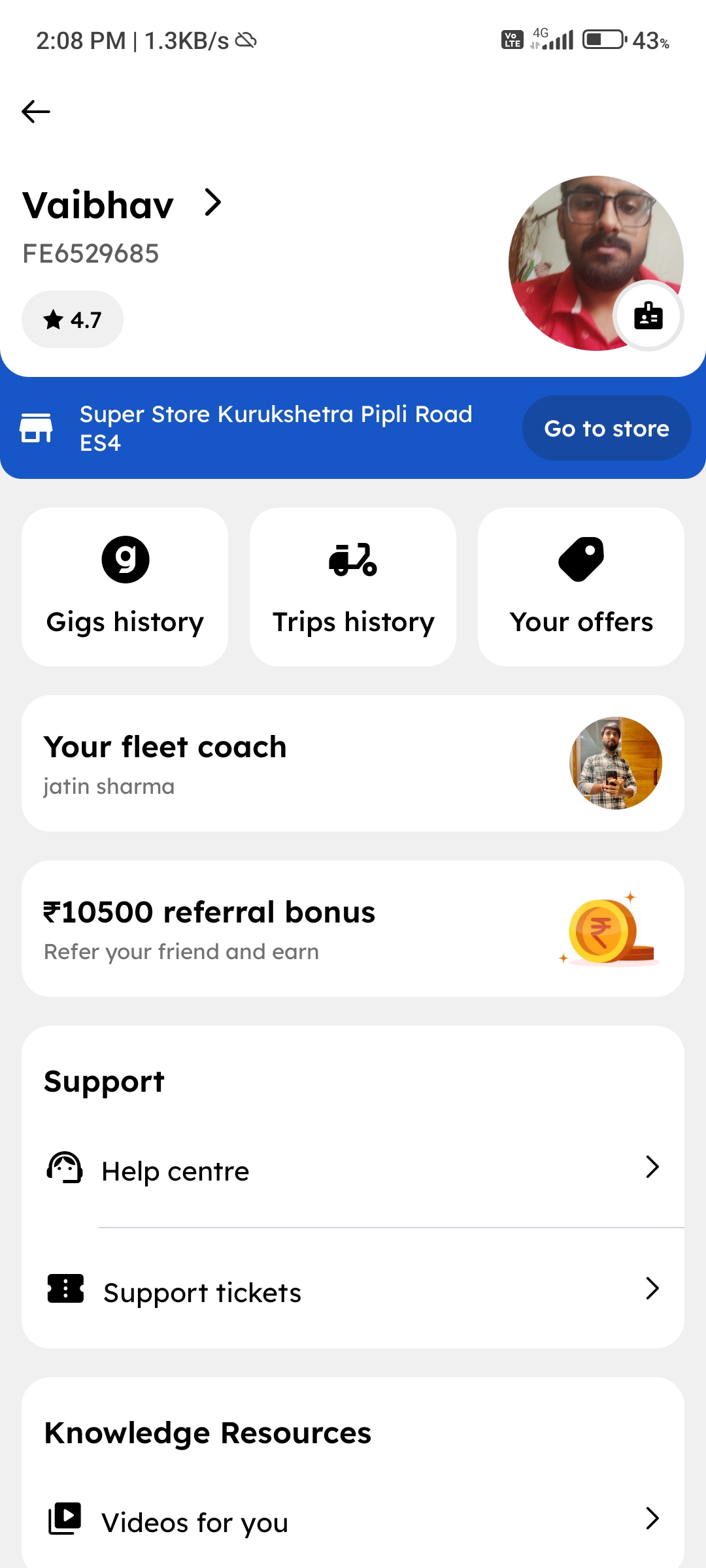Tap the Go to store button
This screenshot has width=706, height=1568.
pyautogui.click(x=606, y=429)
